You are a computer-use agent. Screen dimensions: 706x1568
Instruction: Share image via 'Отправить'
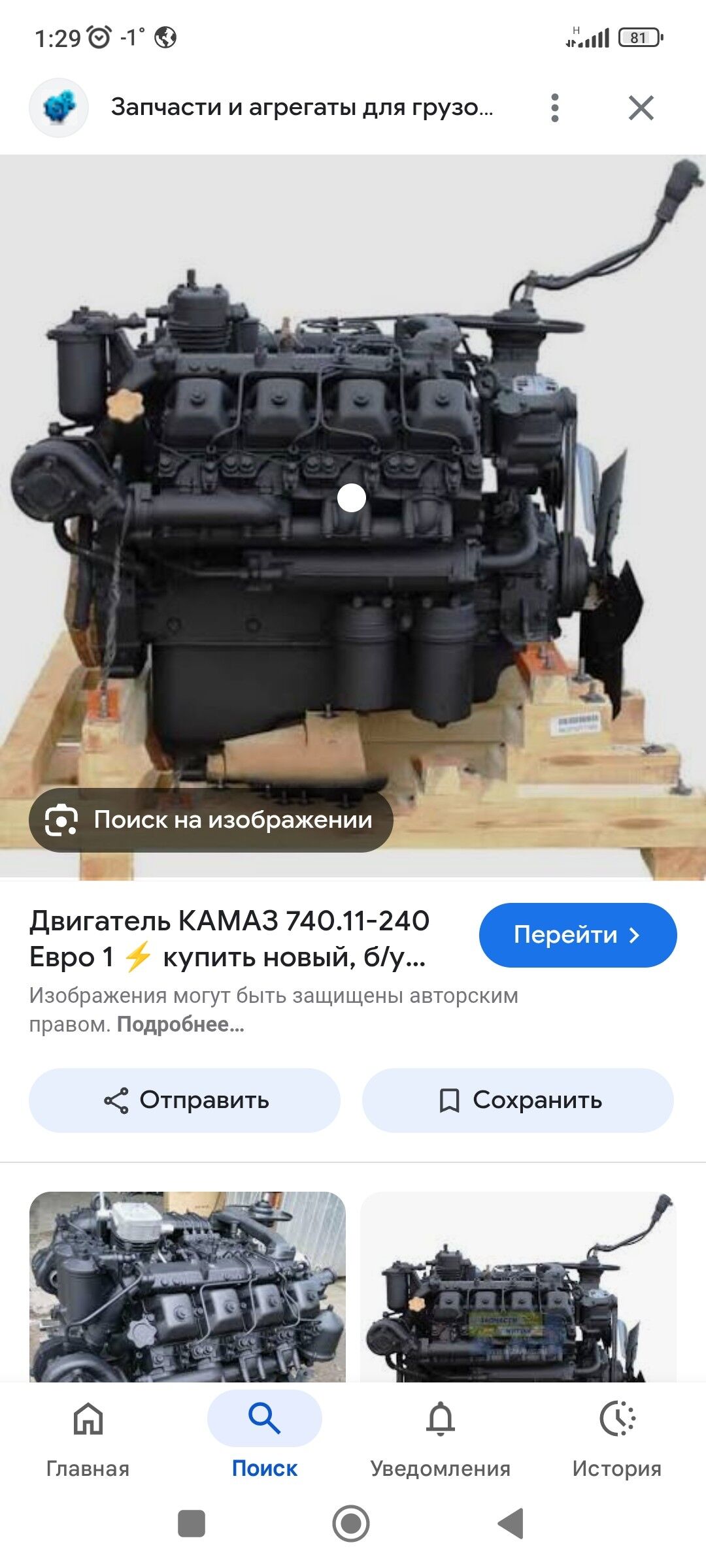pyautogui.click(x=185, y=1100)
